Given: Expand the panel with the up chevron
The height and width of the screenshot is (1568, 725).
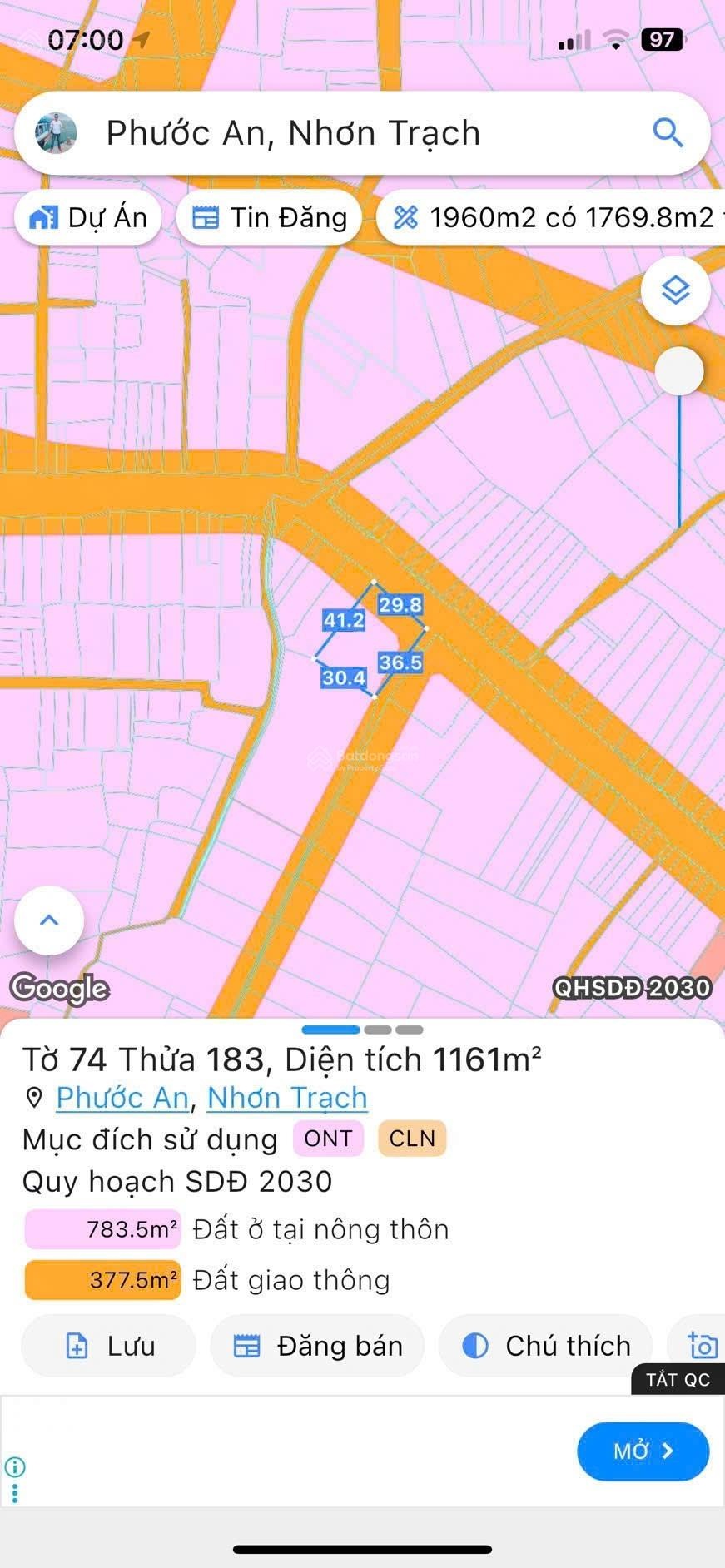Looking at the screenshot, I should (x=49, y=920).
